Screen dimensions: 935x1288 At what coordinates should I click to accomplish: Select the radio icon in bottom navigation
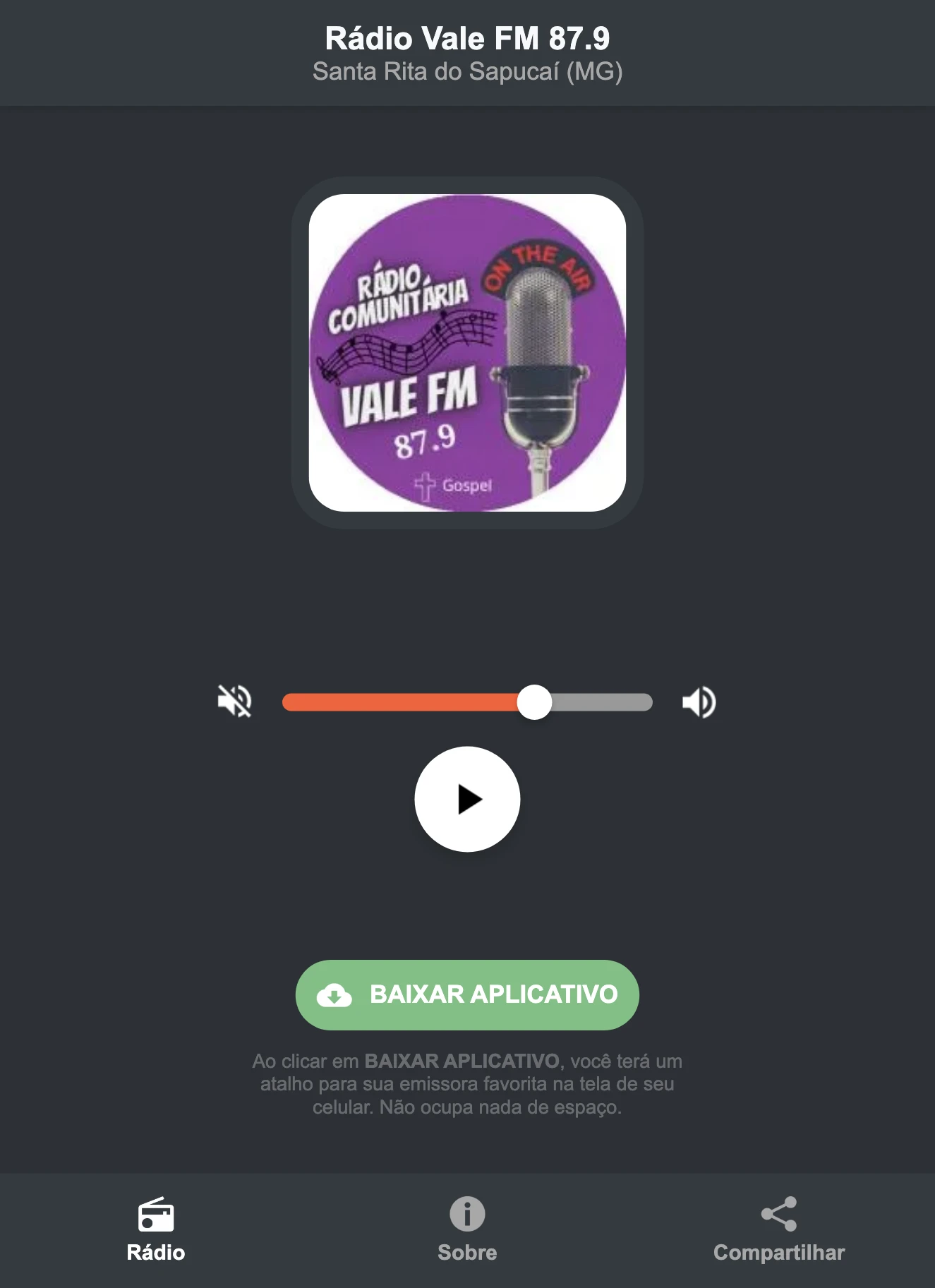pyautogui.click(x=157, y=1210)
